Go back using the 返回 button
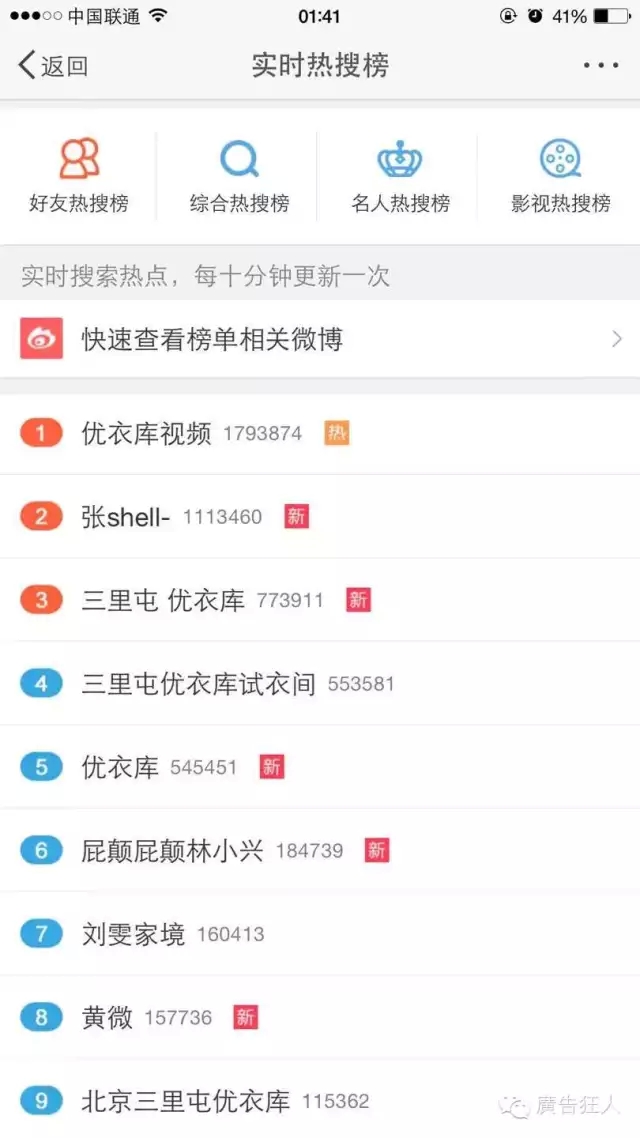 coord(53,65)
